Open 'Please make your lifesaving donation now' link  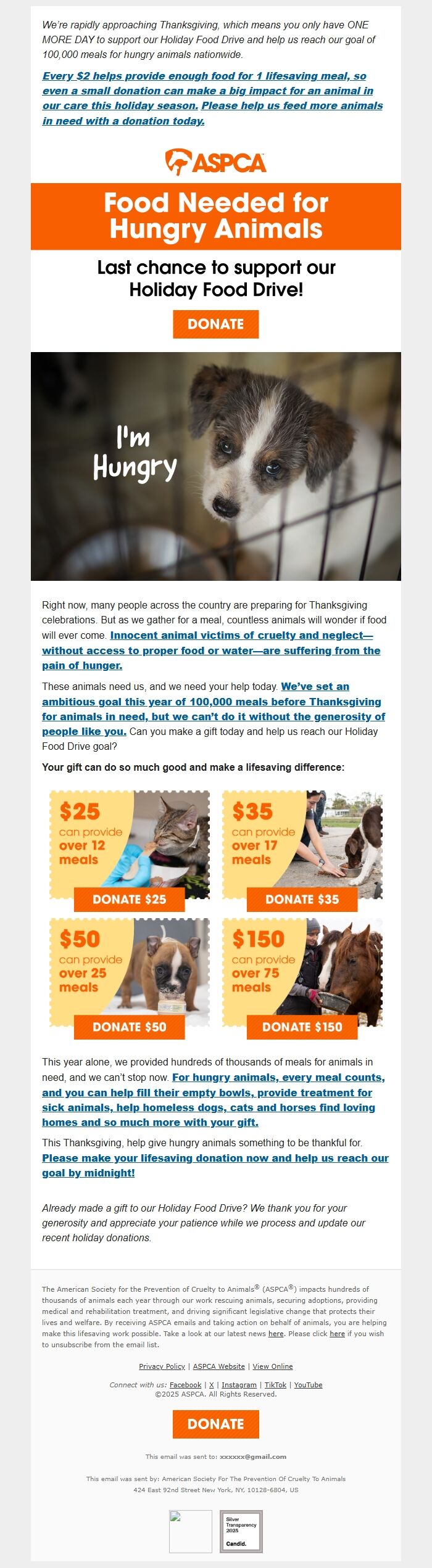tap(215, 1158)
